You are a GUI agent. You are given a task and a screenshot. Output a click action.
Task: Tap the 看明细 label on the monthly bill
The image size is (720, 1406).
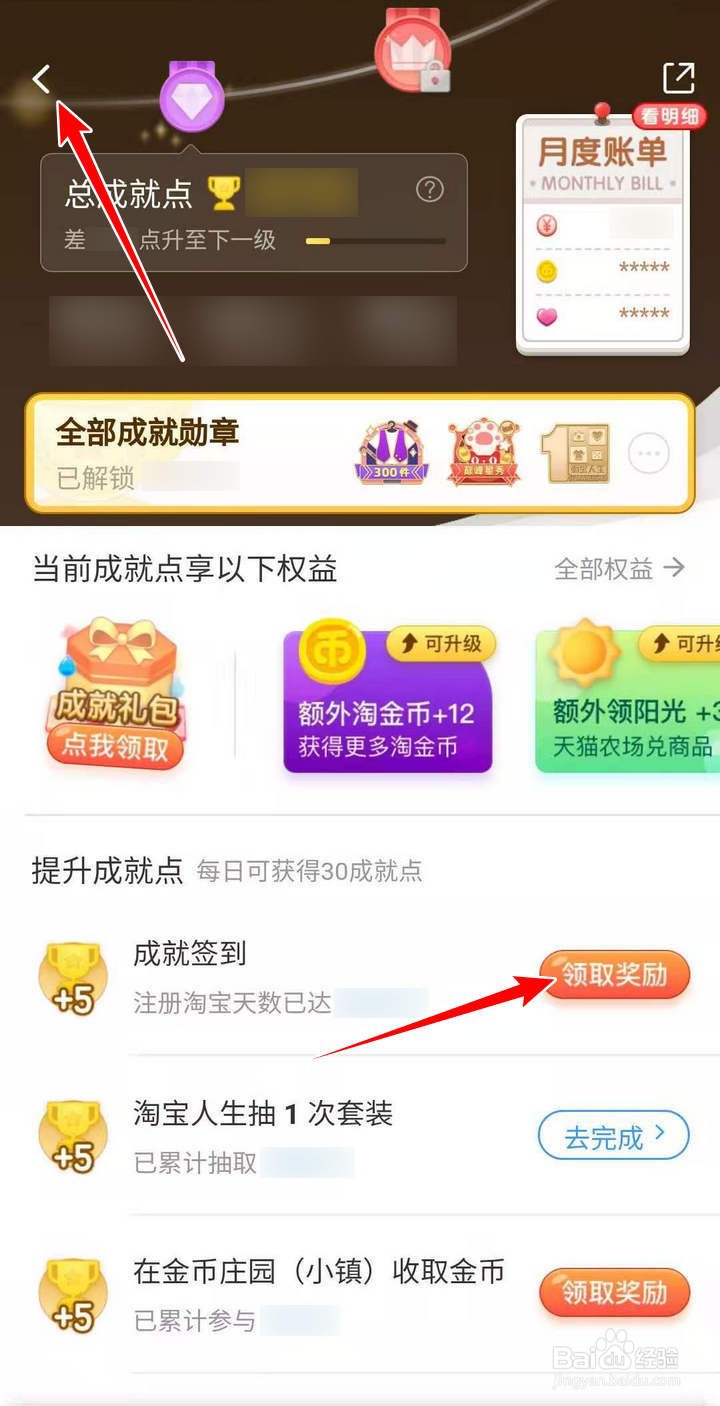click(x=668, y=117)
